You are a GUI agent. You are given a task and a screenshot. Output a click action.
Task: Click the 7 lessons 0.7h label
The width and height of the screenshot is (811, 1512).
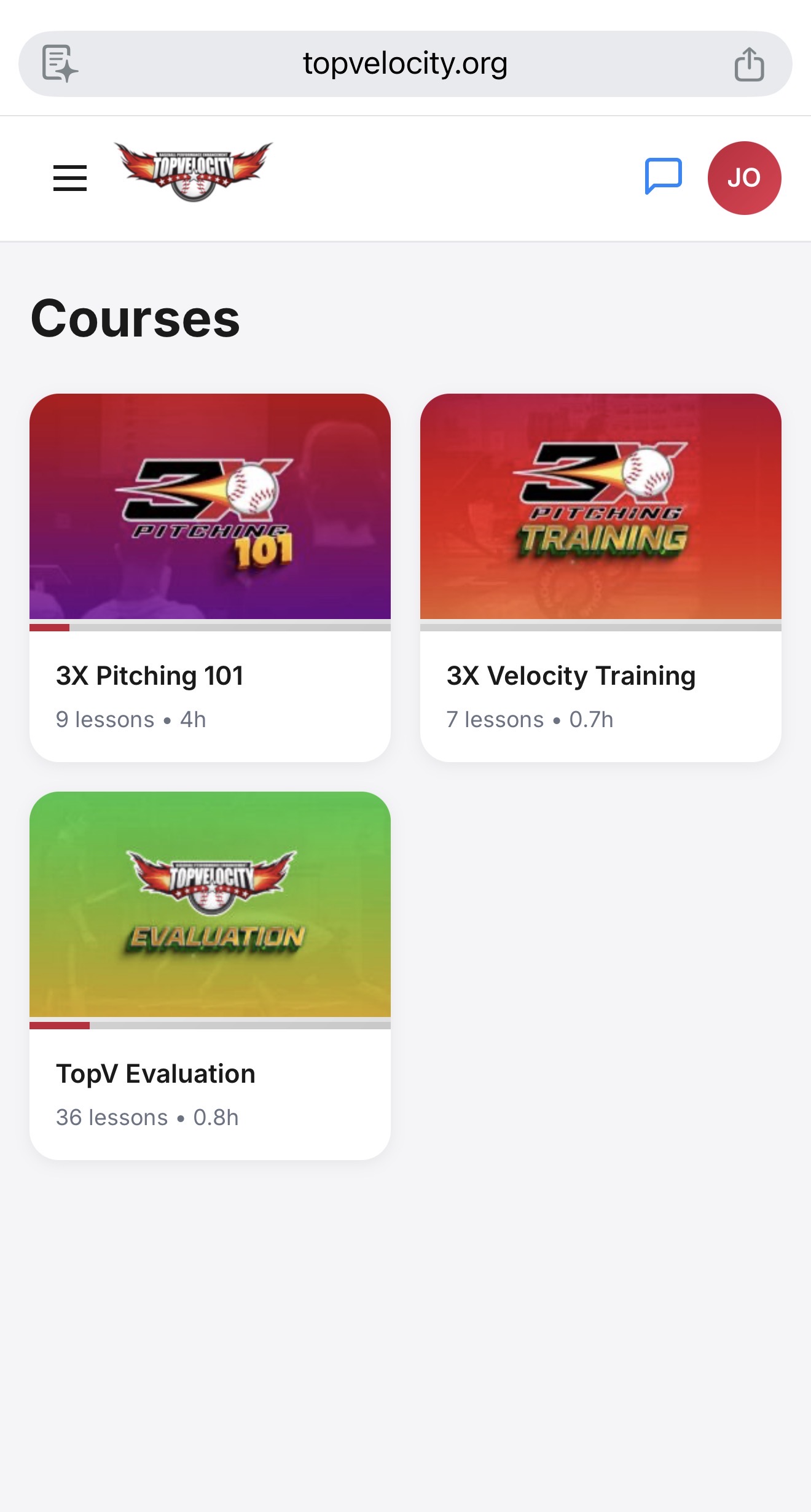(531, 719)
